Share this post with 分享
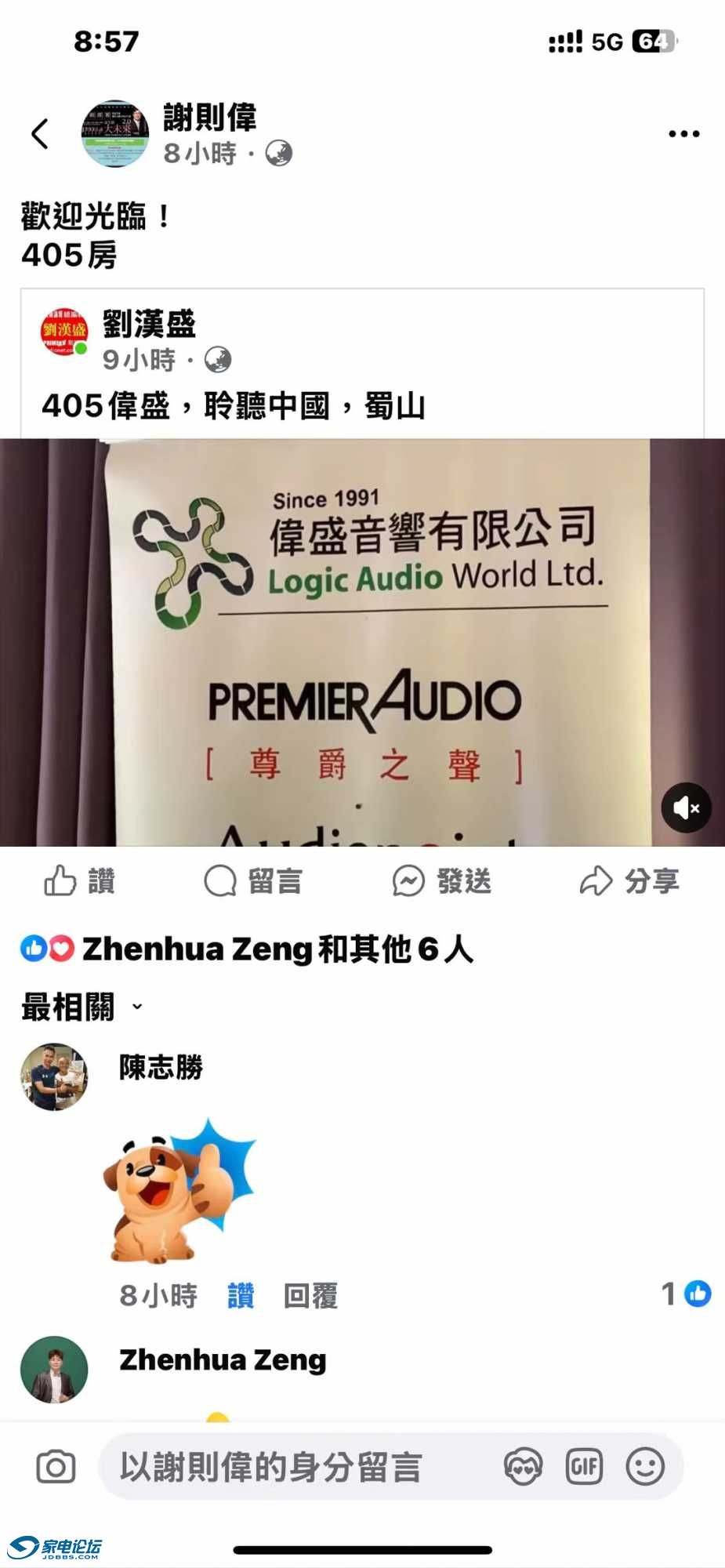725x1568 pixels. [629, 880]
